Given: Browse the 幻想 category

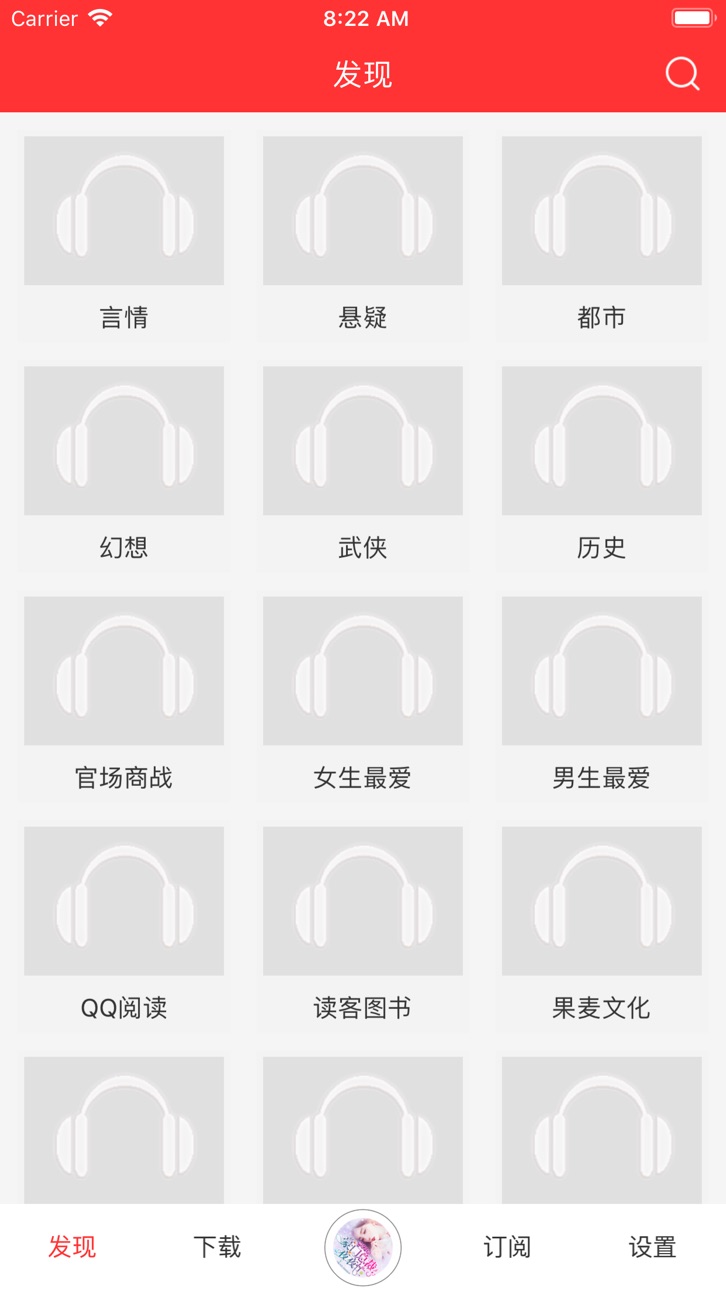Looking at the screenshot, I should [124, 468].
